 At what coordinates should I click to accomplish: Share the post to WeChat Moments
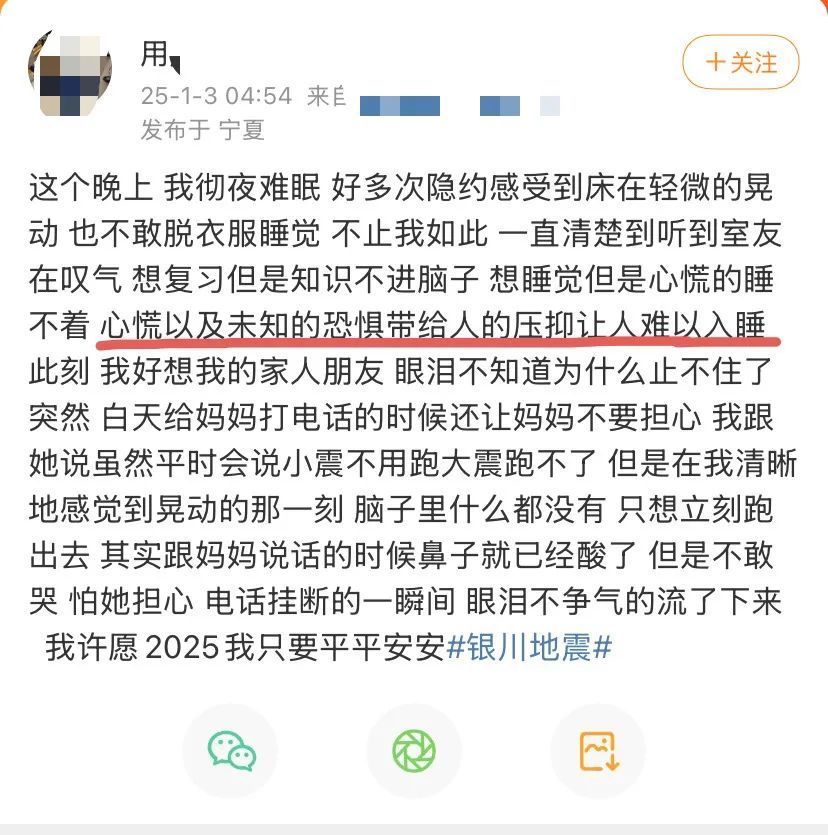414,750
